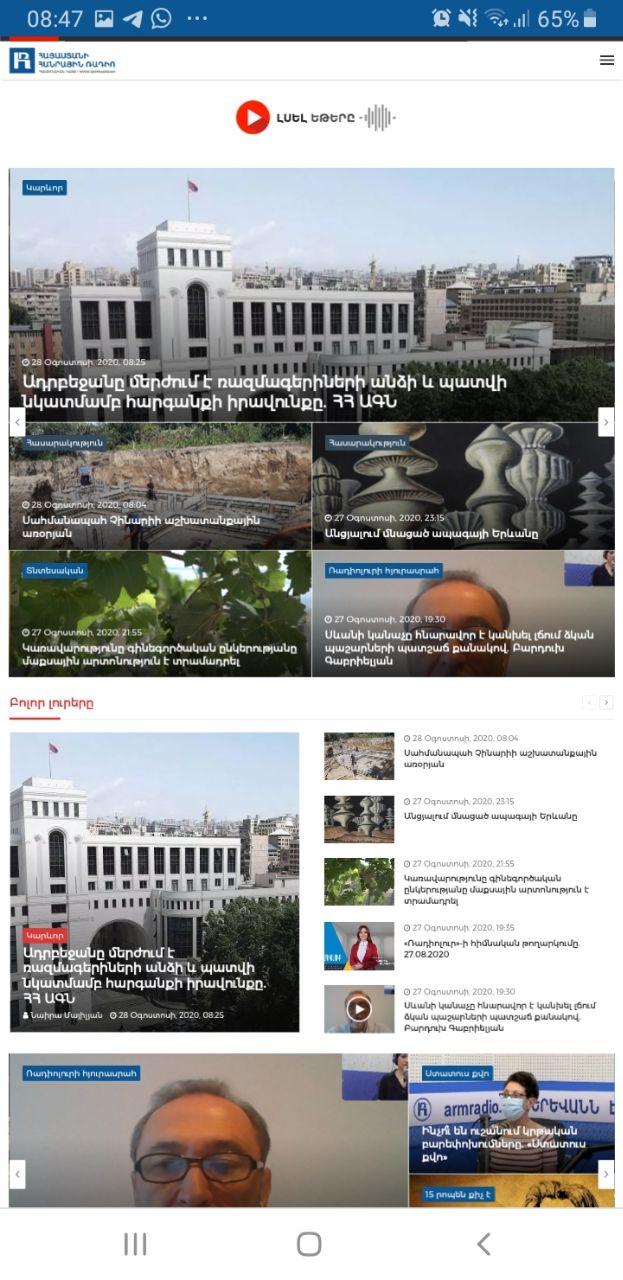Open the grape leaves story dated 21:55
Screen dimensions: 623x1280
click(x=160, y=654)
